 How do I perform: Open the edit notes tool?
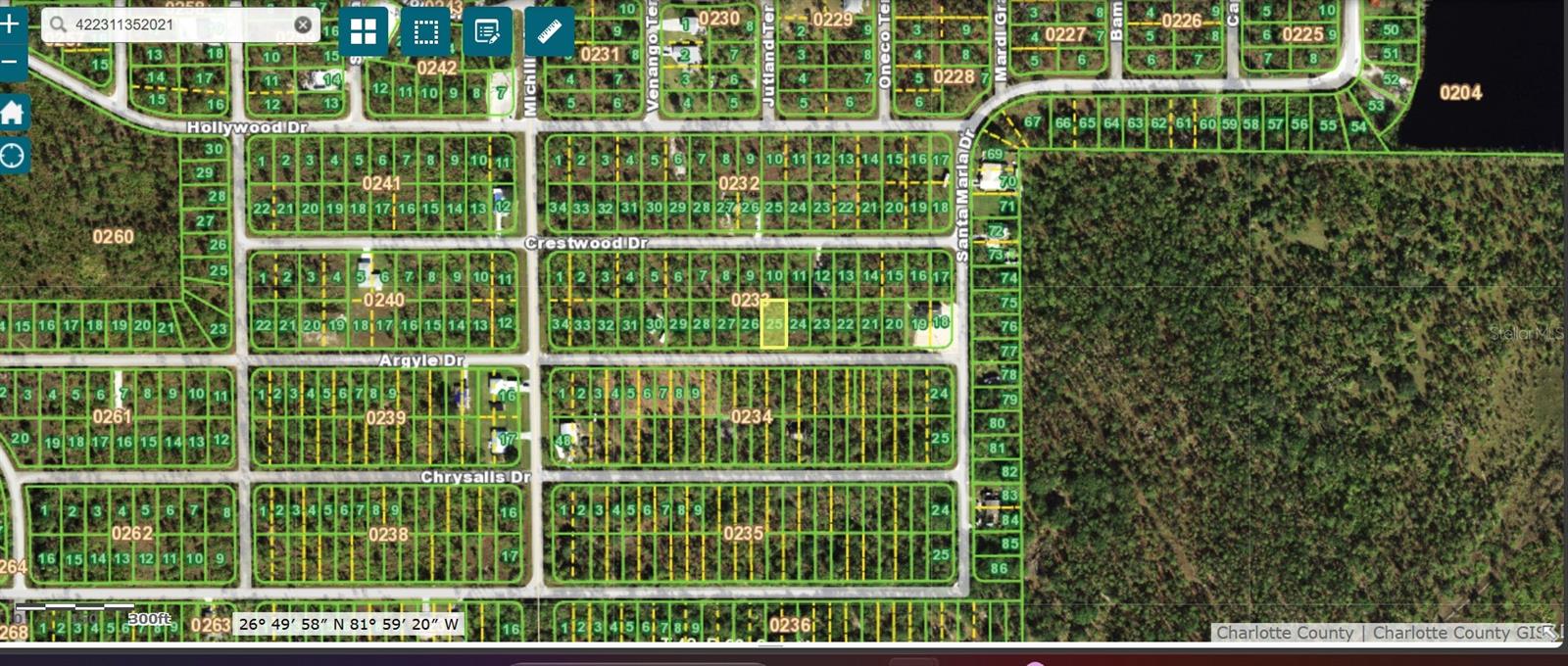tap(487, 31)
